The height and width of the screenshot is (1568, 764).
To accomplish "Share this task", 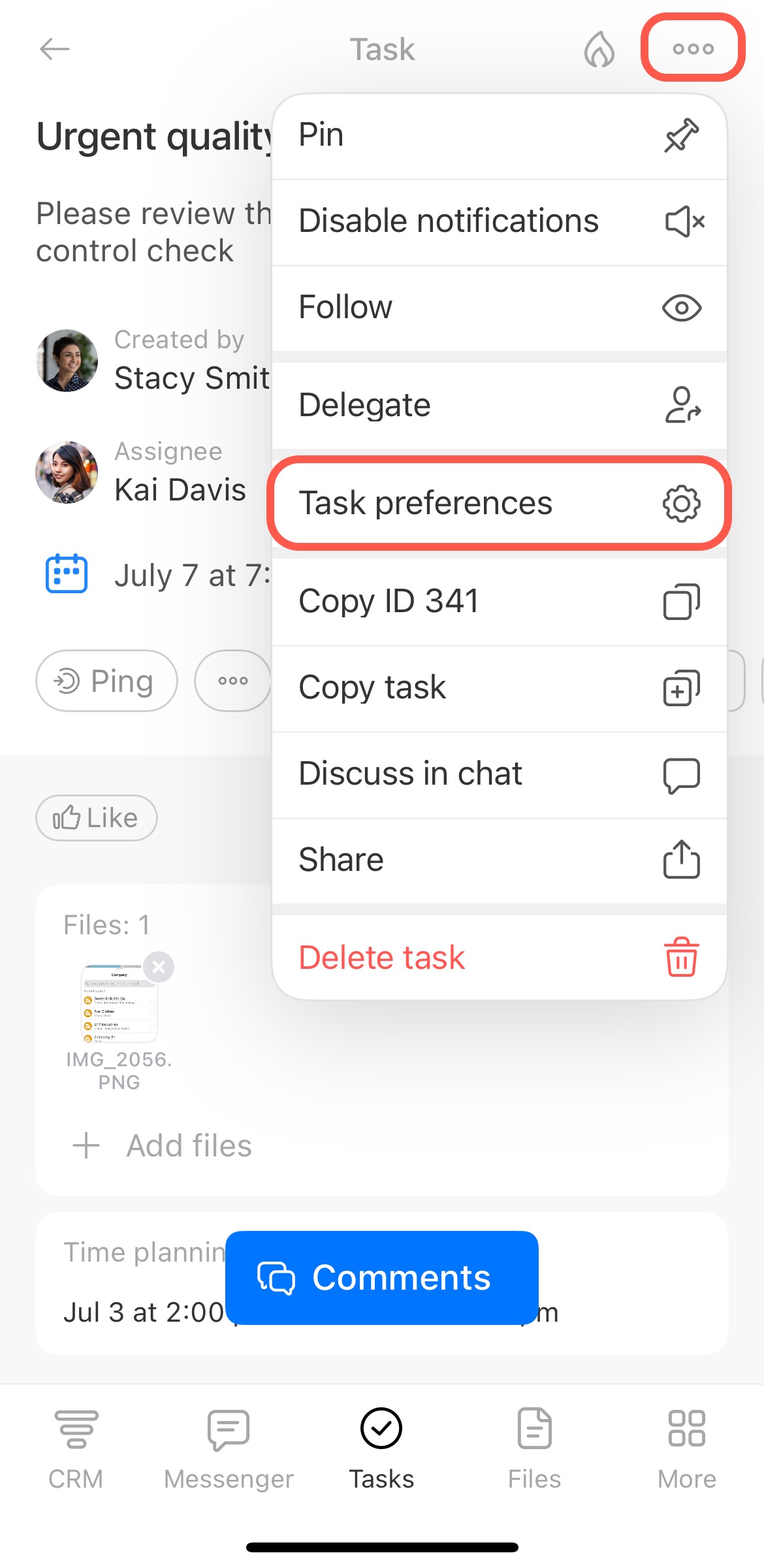I will click(x=500, y=861).
